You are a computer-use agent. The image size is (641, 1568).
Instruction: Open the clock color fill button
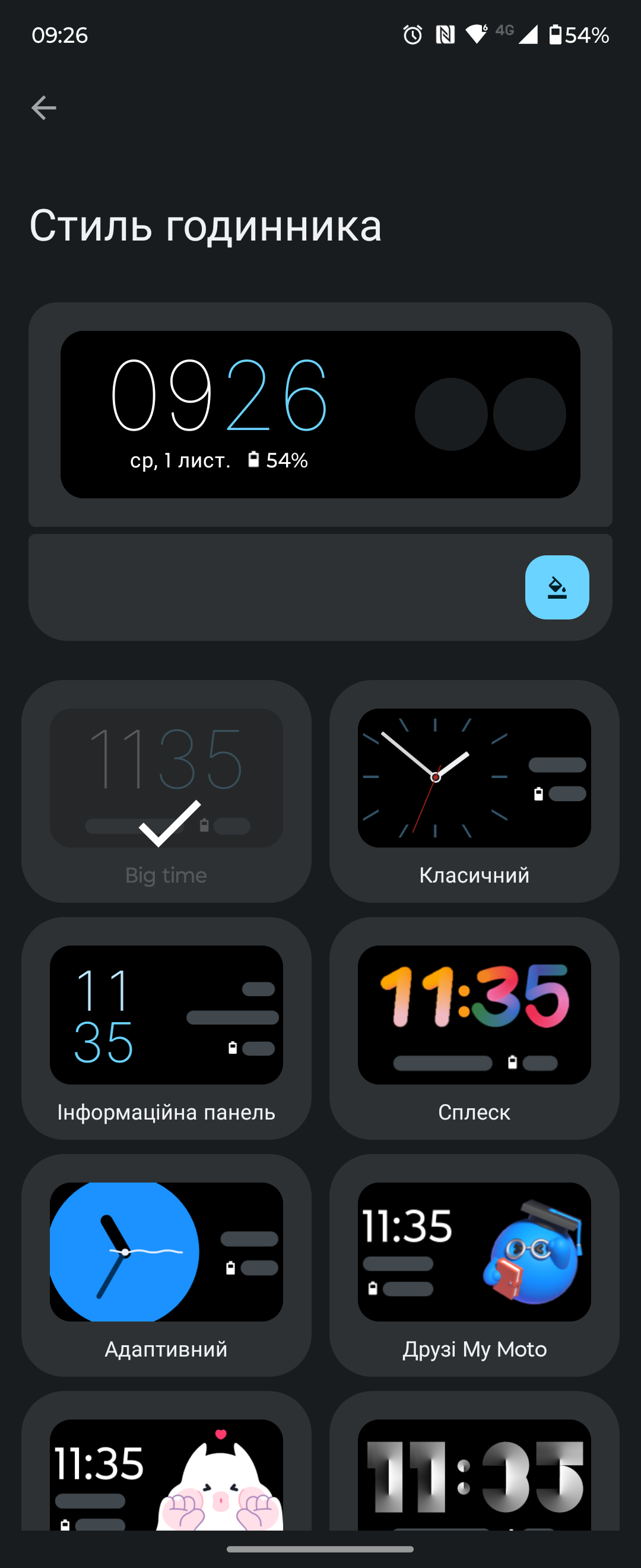(557, 587)
